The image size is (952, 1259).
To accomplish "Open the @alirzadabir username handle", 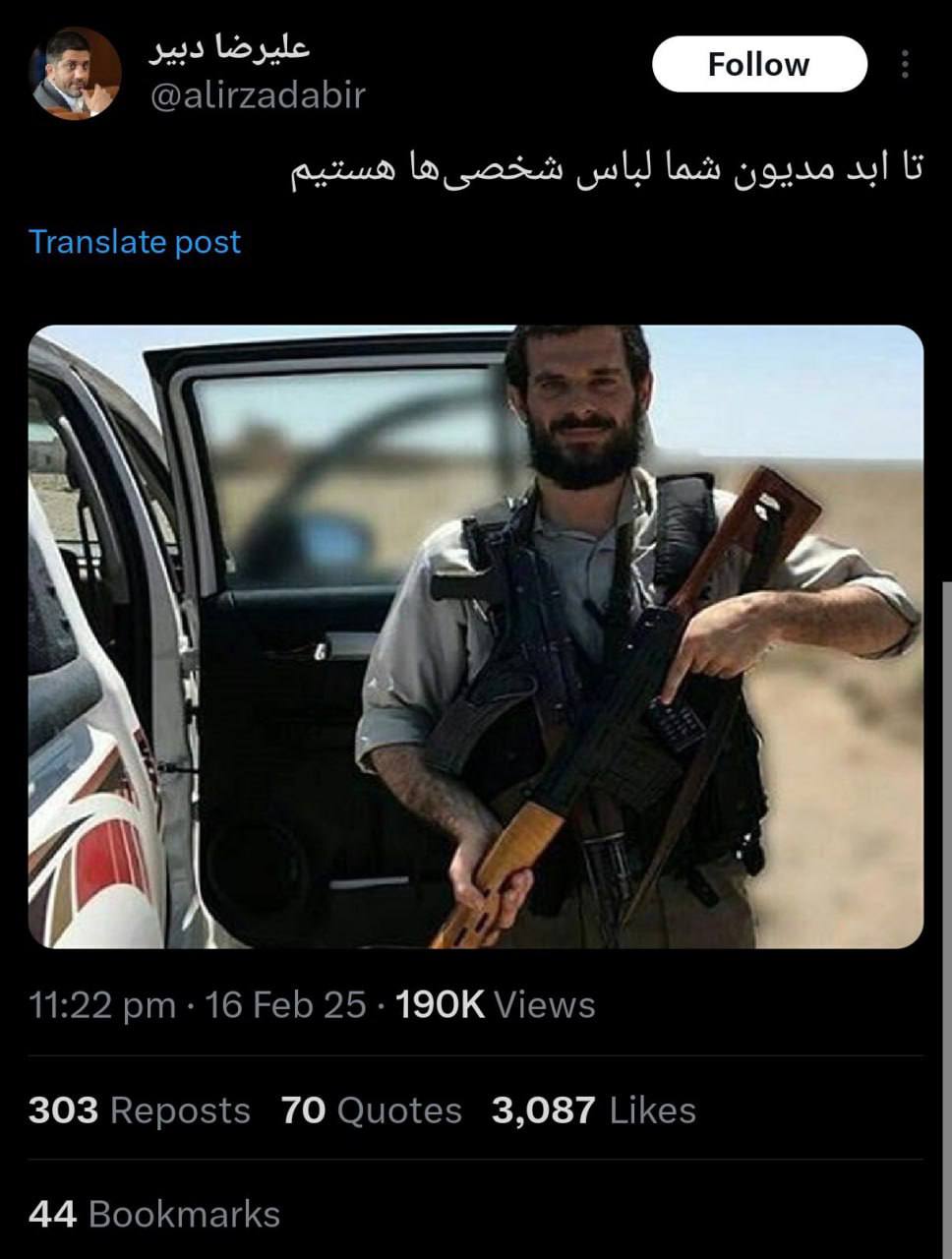I will (258, 96).
